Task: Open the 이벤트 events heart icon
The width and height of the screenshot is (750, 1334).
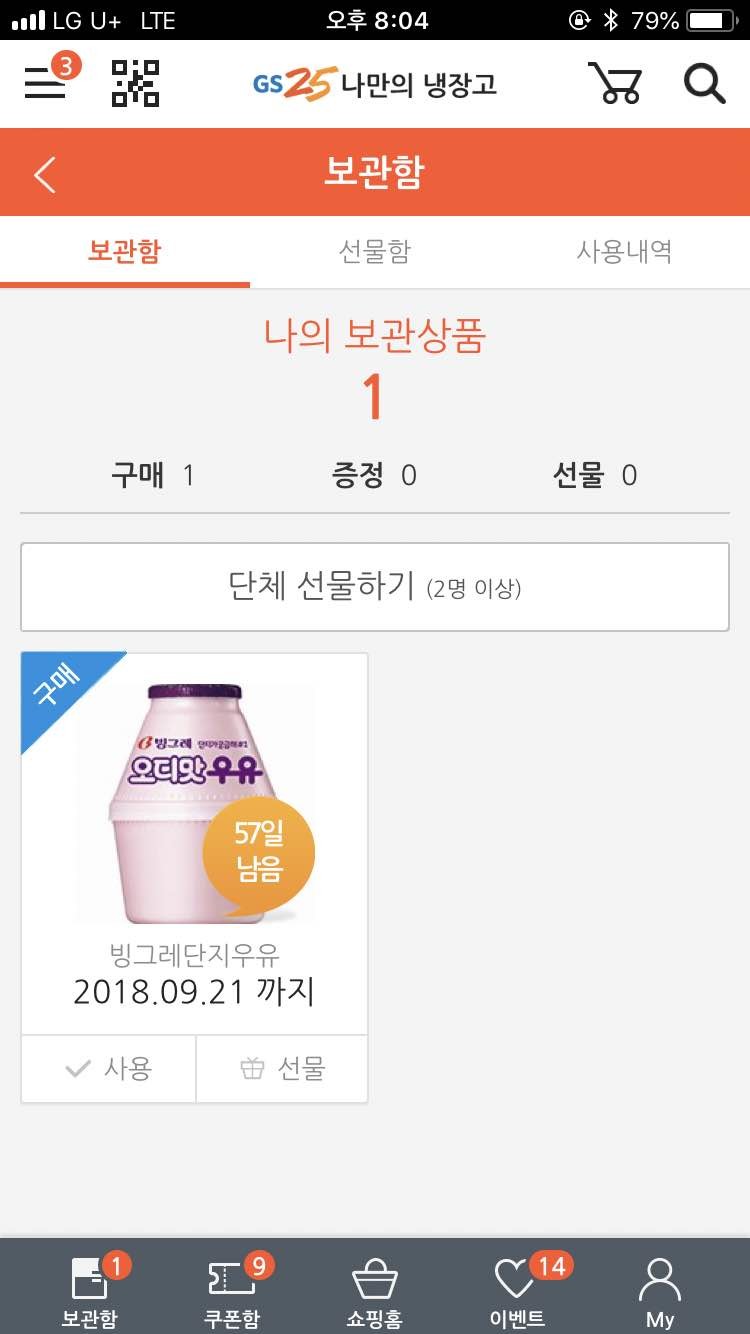Action: click(x=516, y=1287)
